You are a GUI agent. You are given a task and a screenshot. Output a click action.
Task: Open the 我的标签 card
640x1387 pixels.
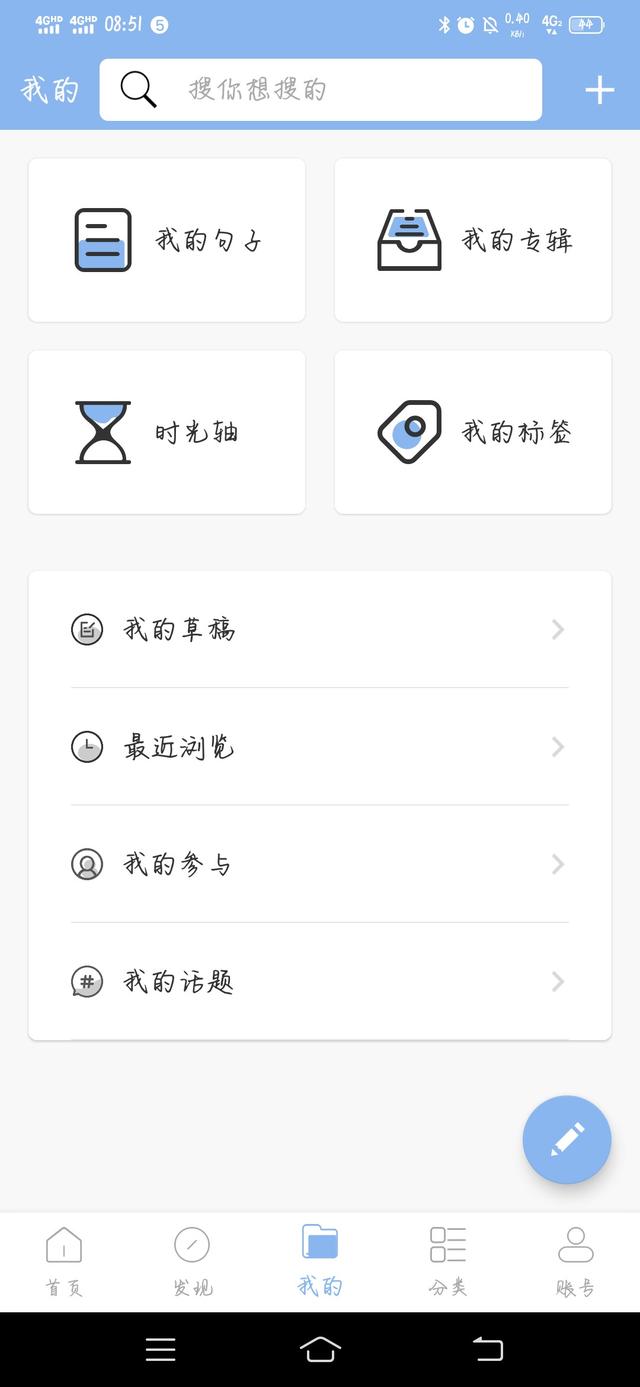coord(473,432)
